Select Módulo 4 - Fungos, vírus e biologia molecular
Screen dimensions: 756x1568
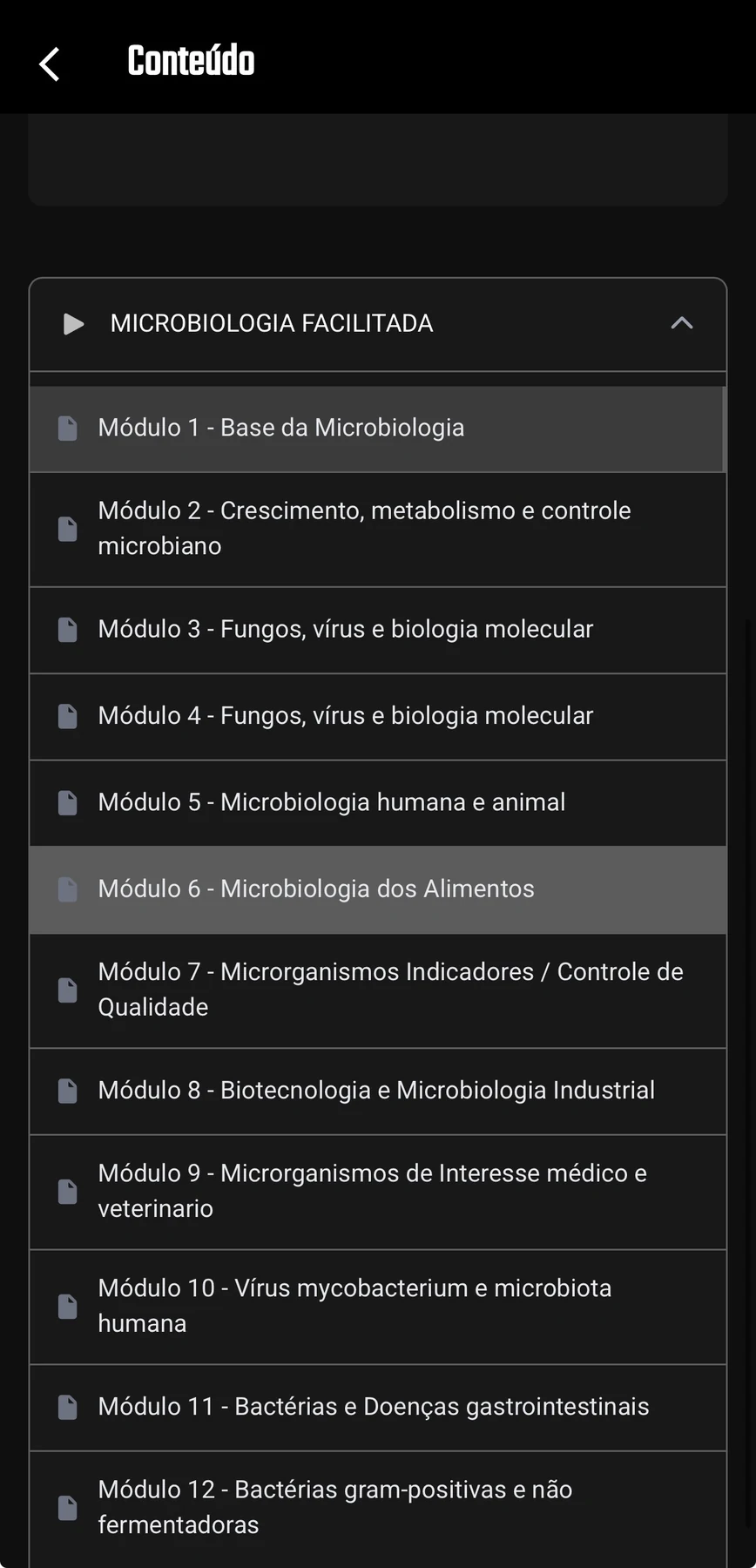[377, 717]
